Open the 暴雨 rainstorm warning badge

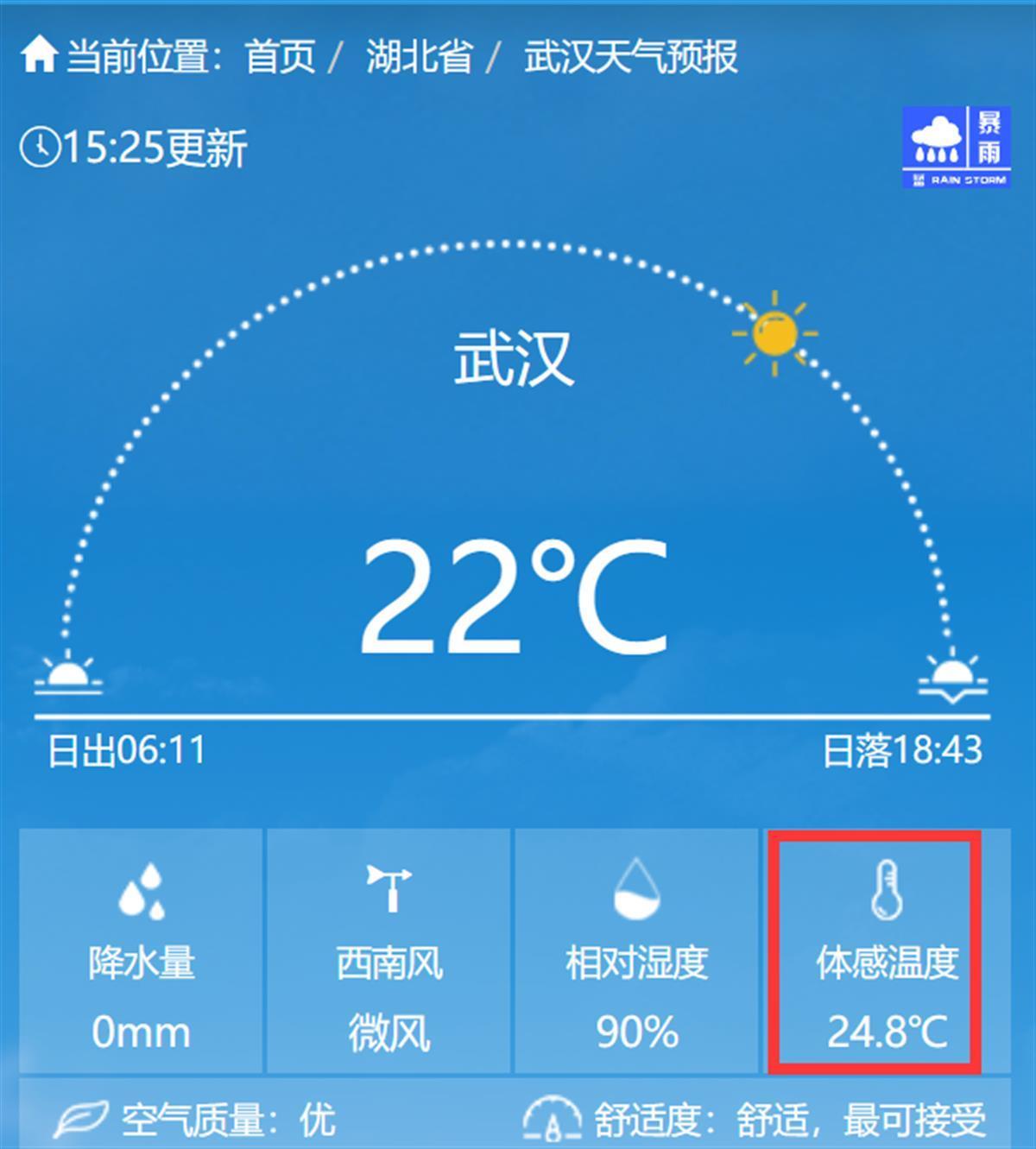956,147
